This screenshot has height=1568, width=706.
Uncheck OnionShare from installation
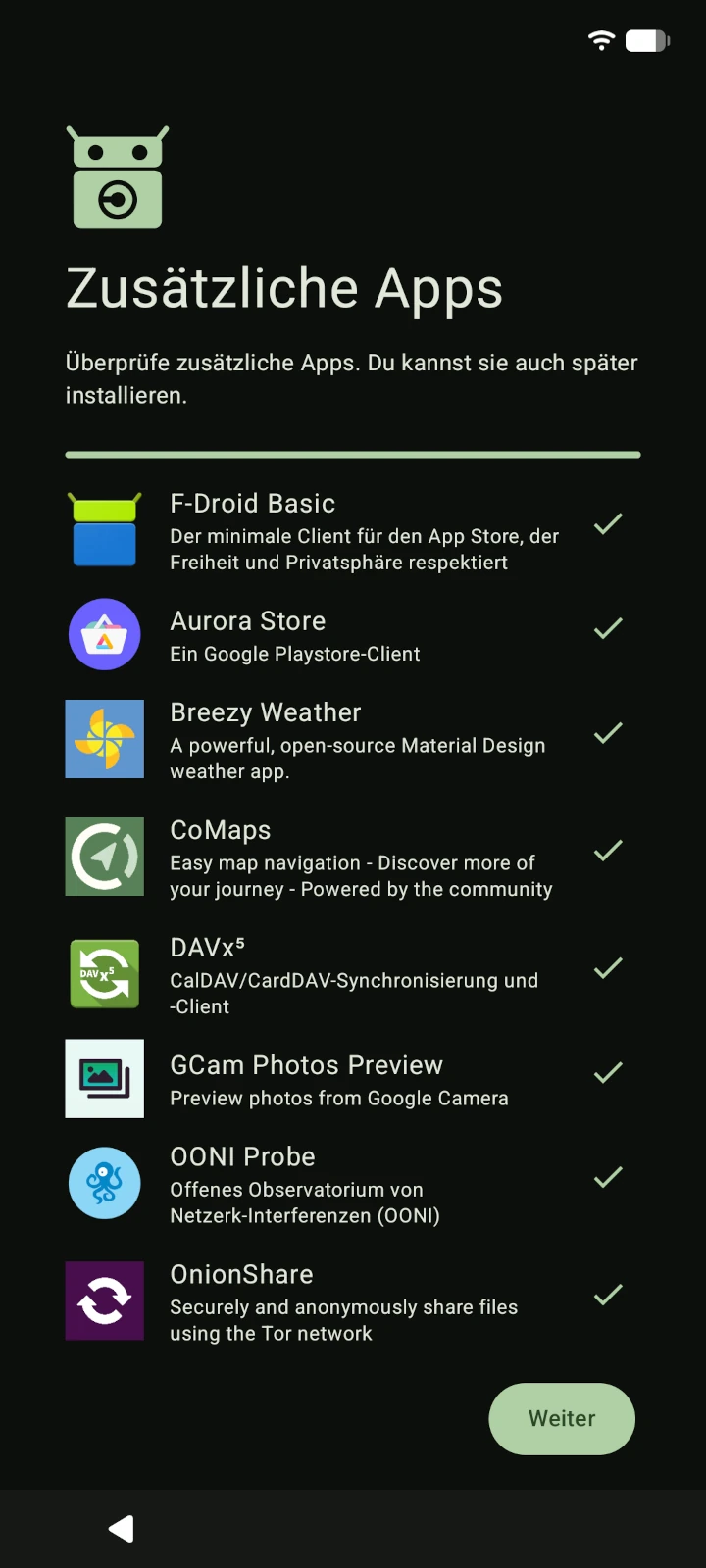tap(608, 1295)
